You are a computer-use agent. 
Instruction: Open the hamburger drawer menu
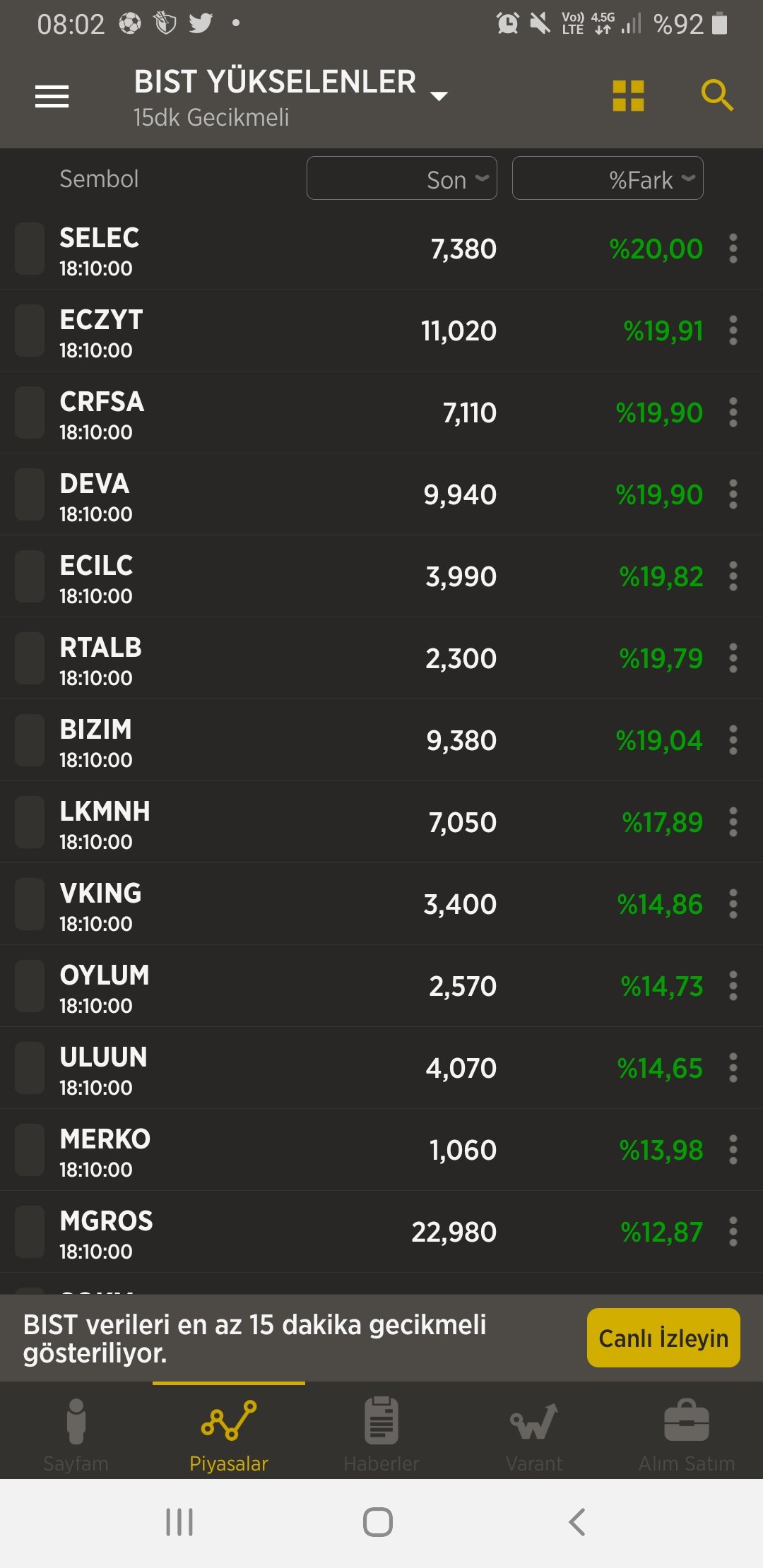tap(52, 97)
